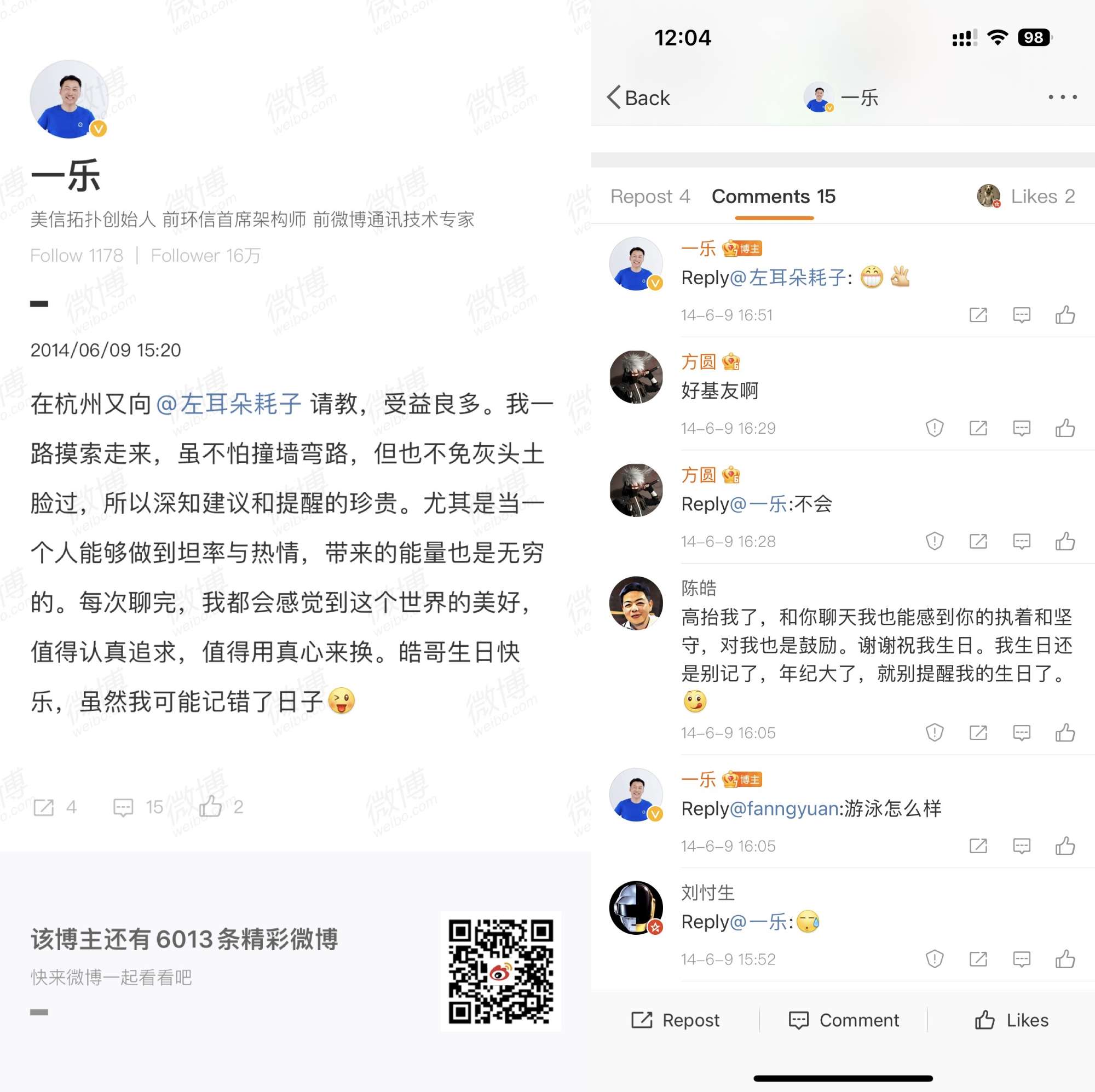Image resolution: width=1095 pixels, height=1092 pixels.
Task: Like 方圆's comment 好基友啊
Action: click(1065, 428)
